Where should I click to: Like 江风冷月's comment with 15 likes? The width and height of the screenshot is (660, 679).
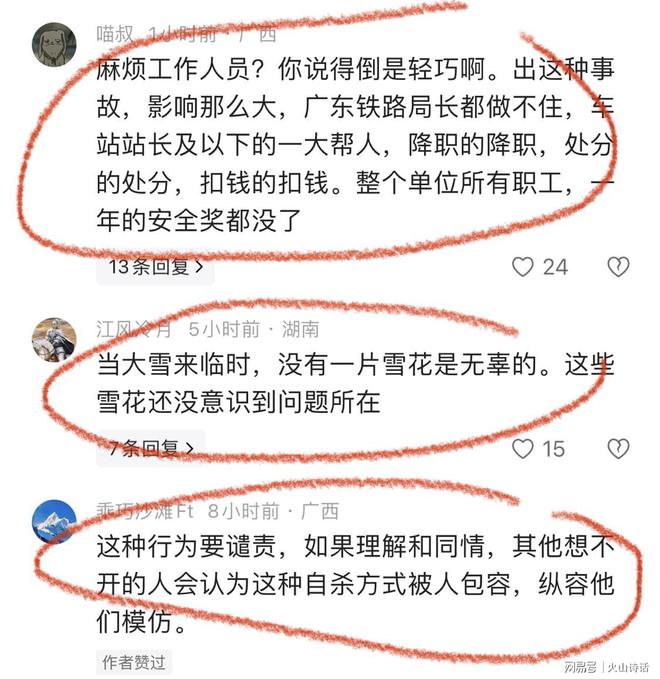pyautogui.click(x=523, y=448)
